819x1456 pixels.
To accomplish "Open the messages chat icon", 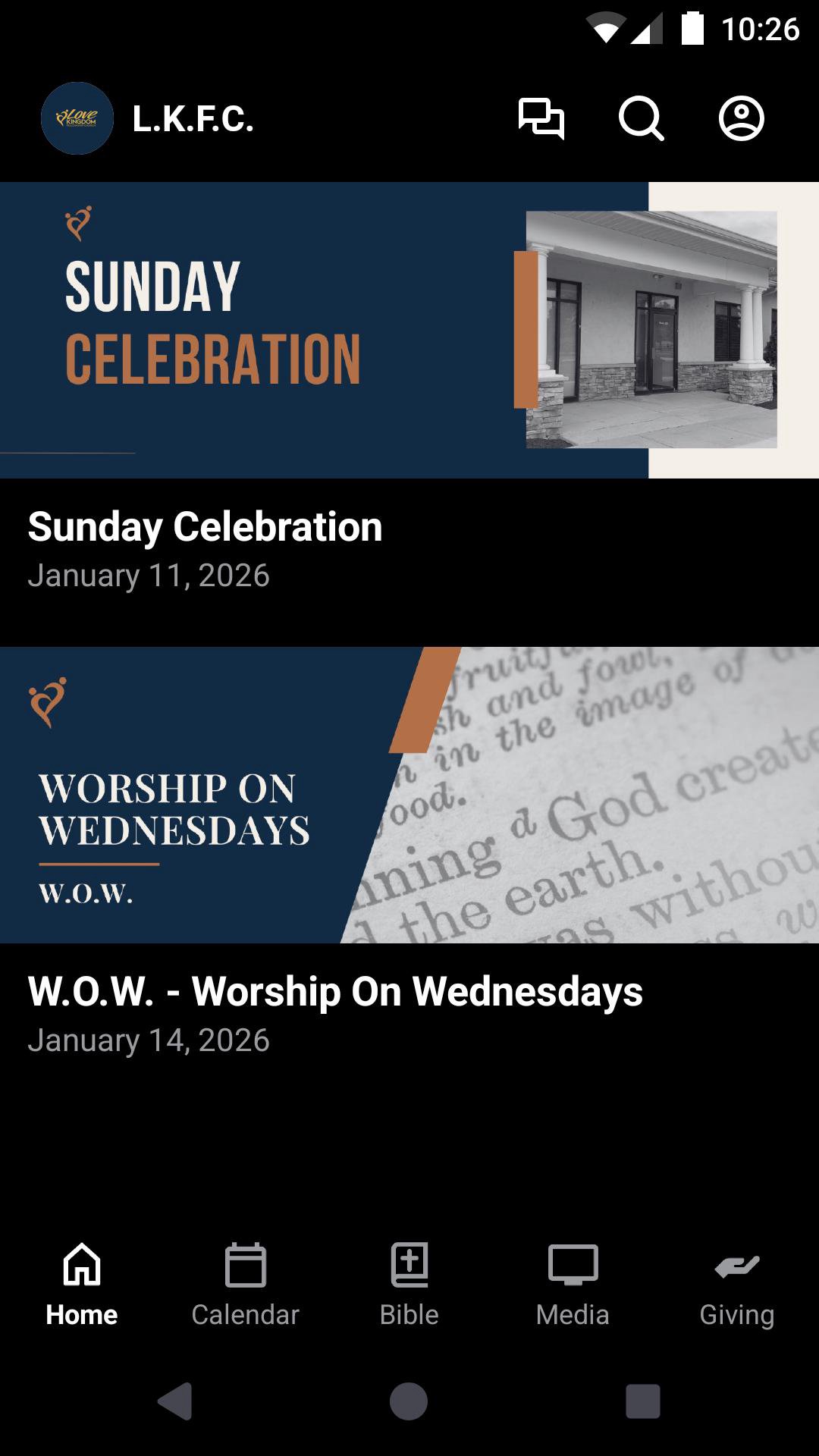I will tap(541, 119).
